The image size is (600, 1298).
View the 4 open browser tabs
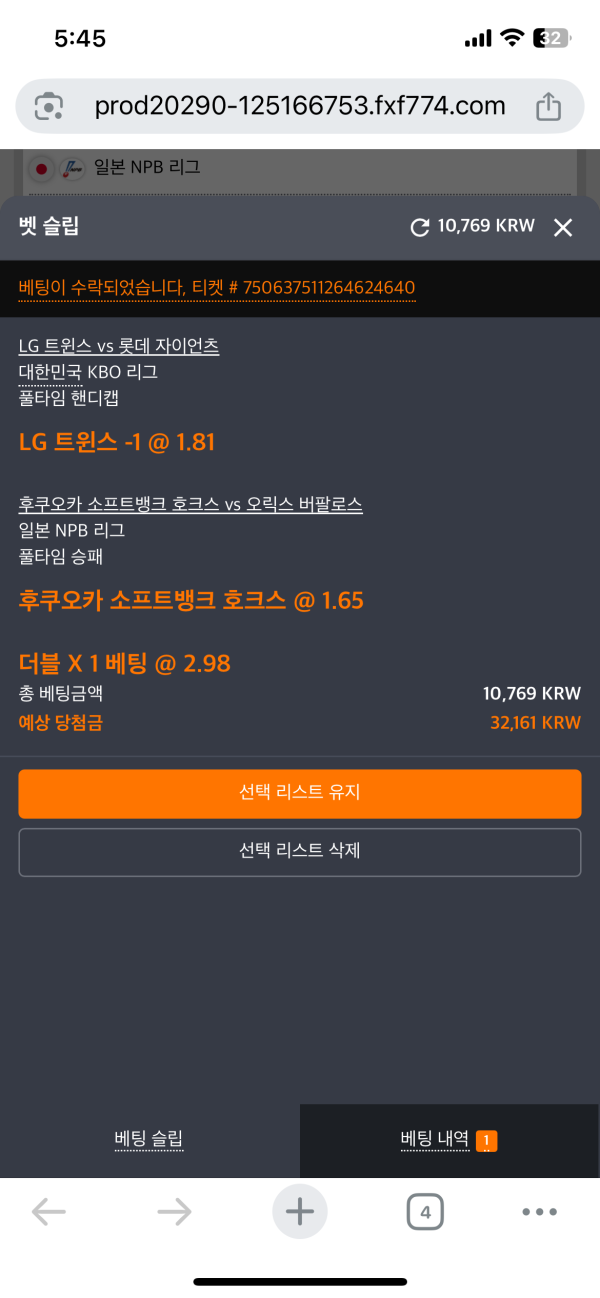pos(425,1212)
